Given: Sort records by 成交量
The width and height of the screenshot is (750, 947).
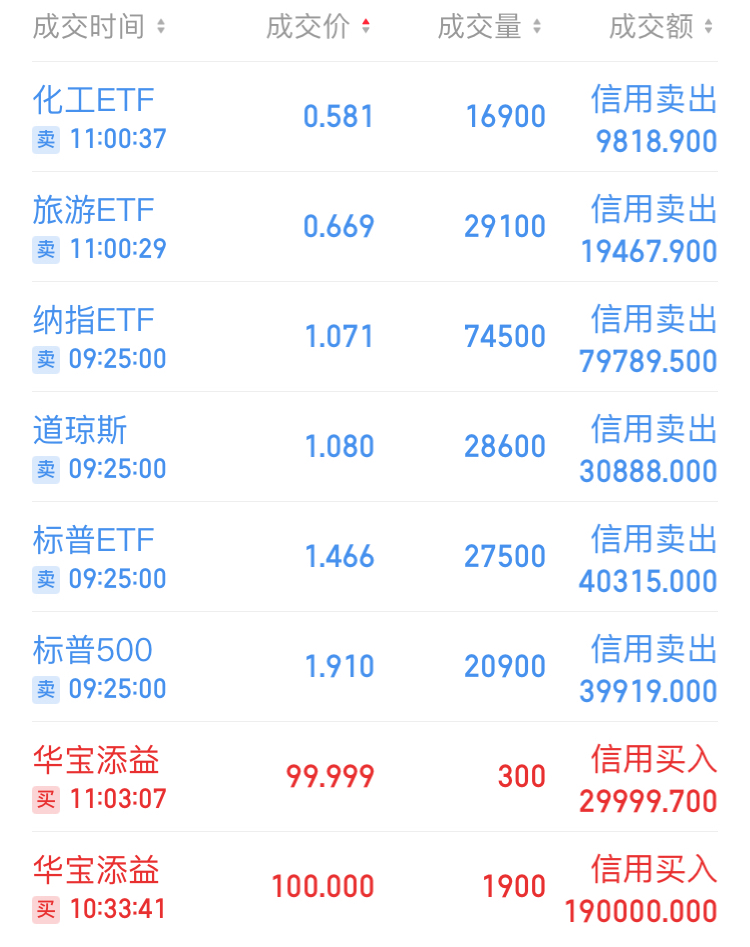Looking at the screenshot, I should [489, 27].
